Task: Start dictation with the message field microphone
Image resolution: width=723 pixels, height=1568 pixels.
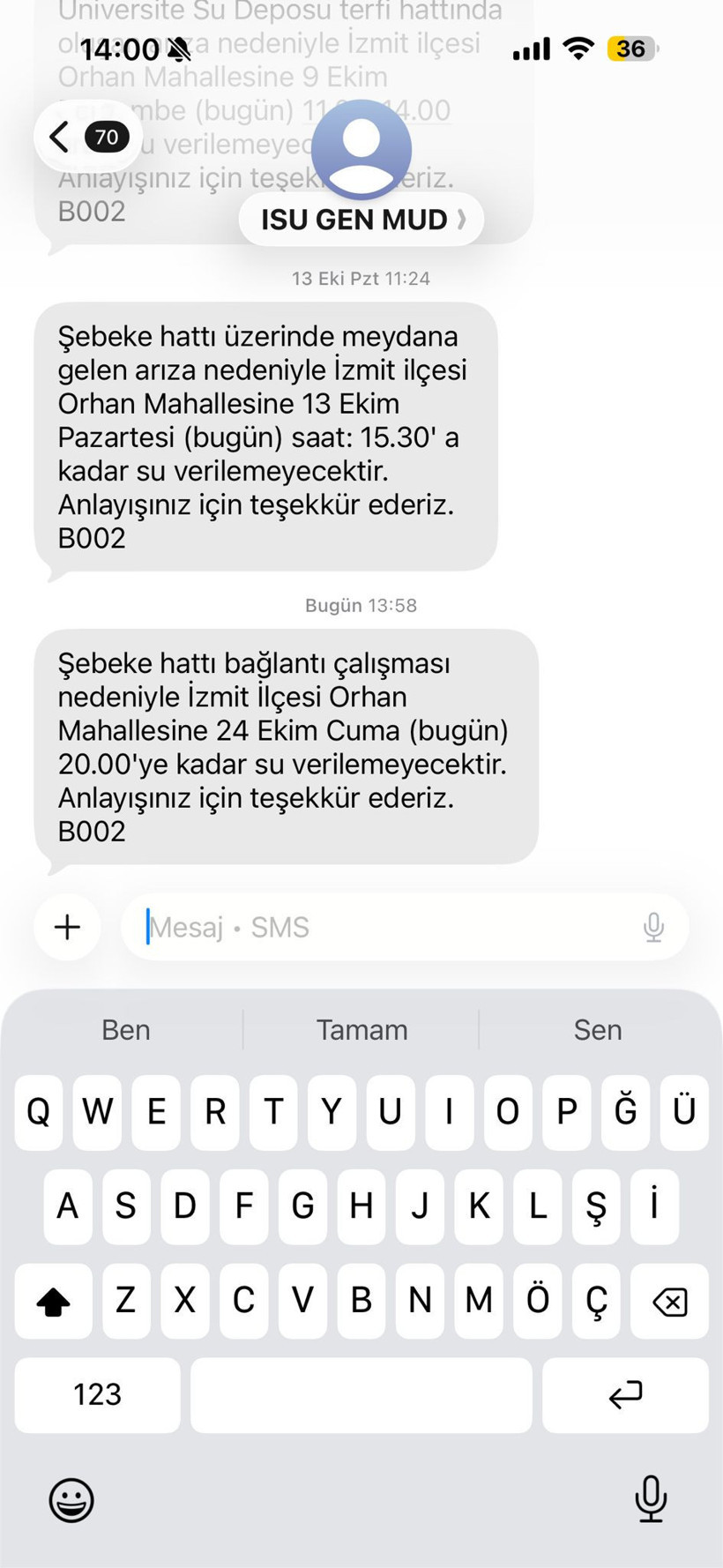Action: (653, 927)
